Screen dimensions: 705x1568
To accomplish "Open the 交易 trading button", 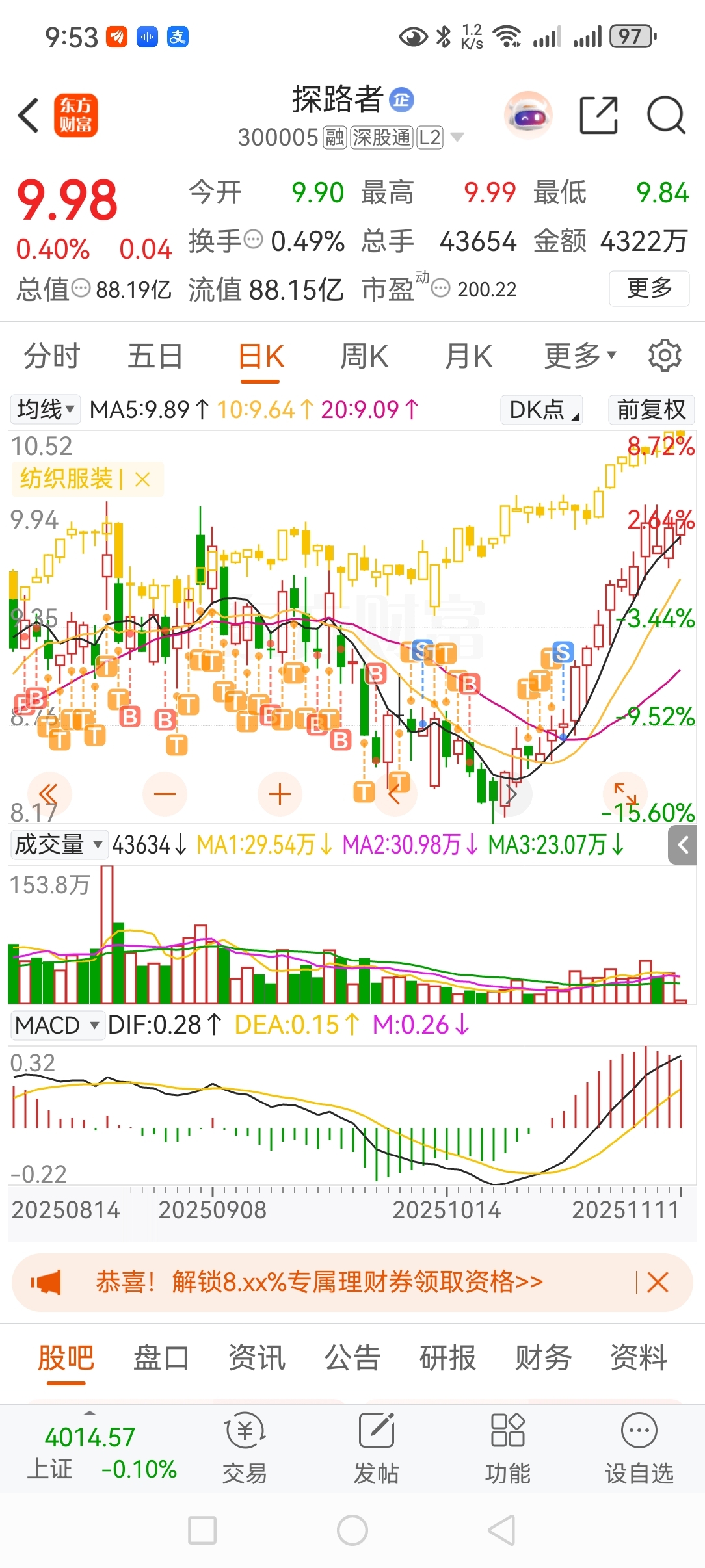I will click(x=245, y=1448).
